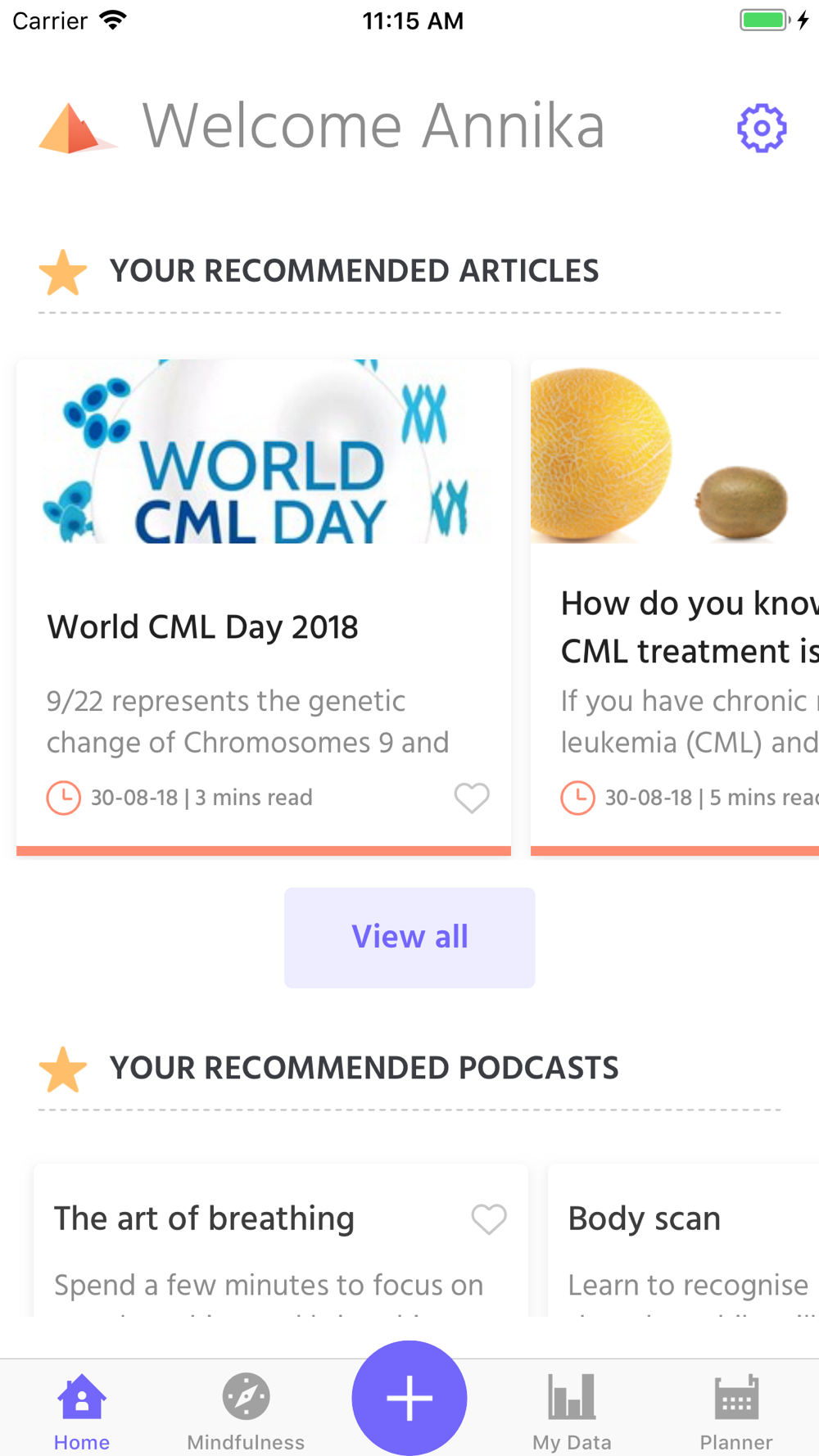This screenshot has width=819, height=1456.
Task: Favorite the World CML Day 2018 article
Action: click(472, 798)
